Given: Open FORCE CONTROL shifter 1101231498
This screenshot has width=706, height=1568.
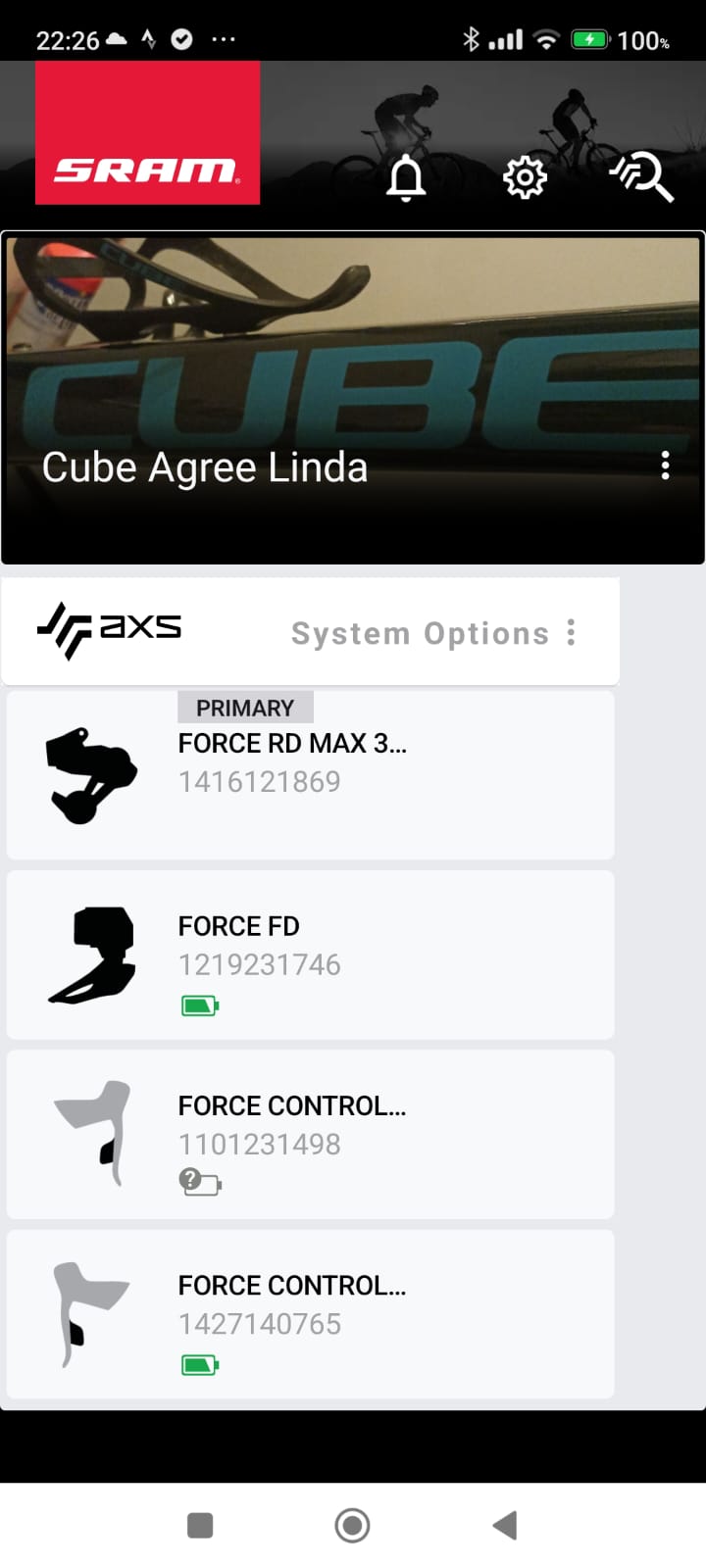Looking at the screenshot, I should click(310, 1134).
